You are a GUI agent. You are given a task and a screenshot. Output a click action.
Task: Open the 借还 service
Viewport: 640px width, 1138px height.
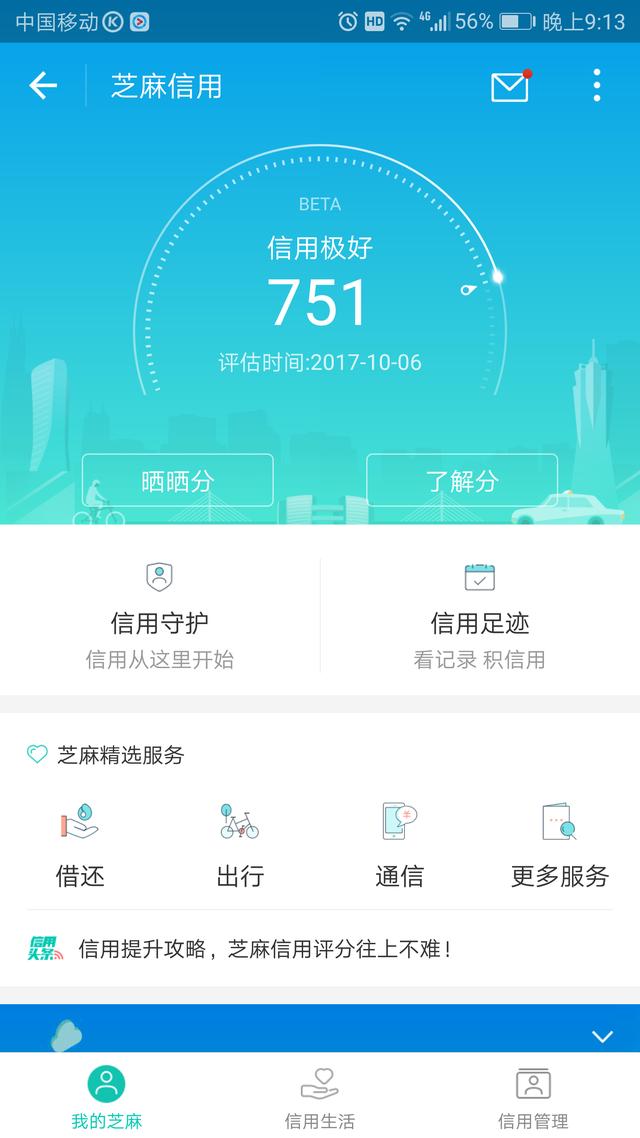(x=80, y=845)
